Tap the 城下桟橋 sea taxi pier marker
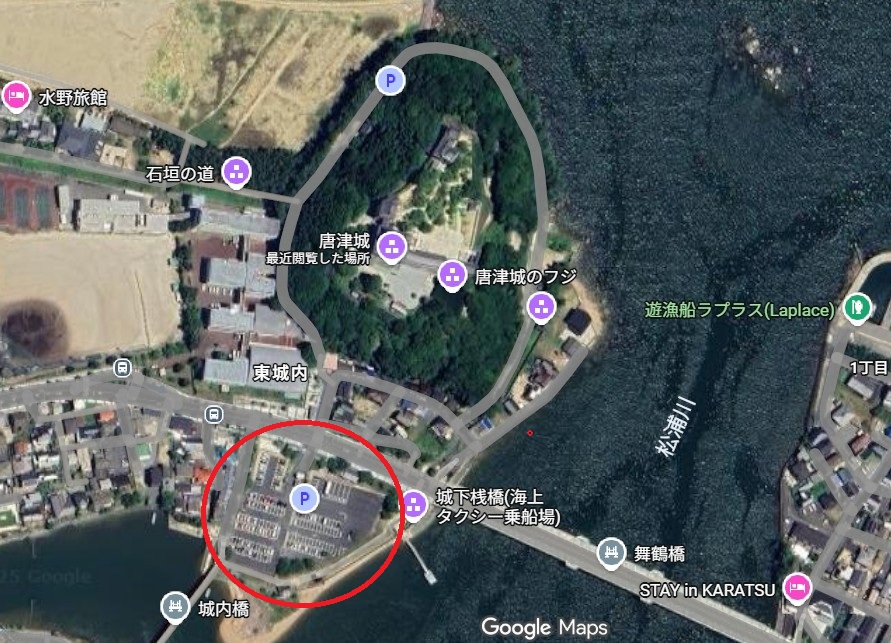This screenshot has height=643, width=891. pos(415,506)
